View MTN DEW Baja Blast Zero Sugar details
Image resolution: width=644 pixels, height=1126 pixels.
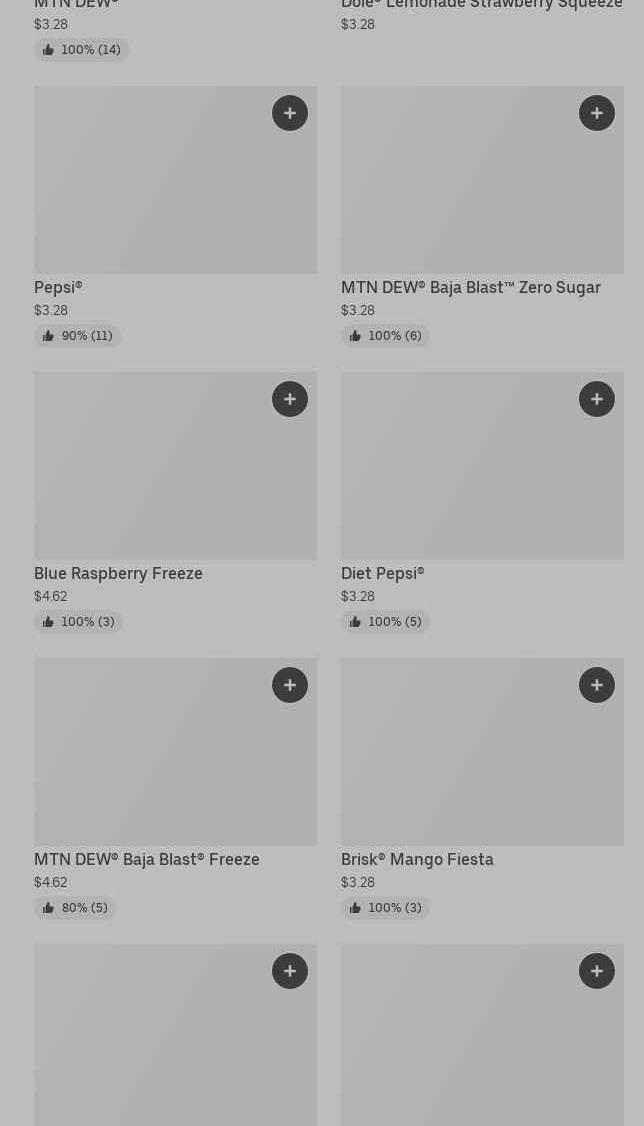pos(482,217)
